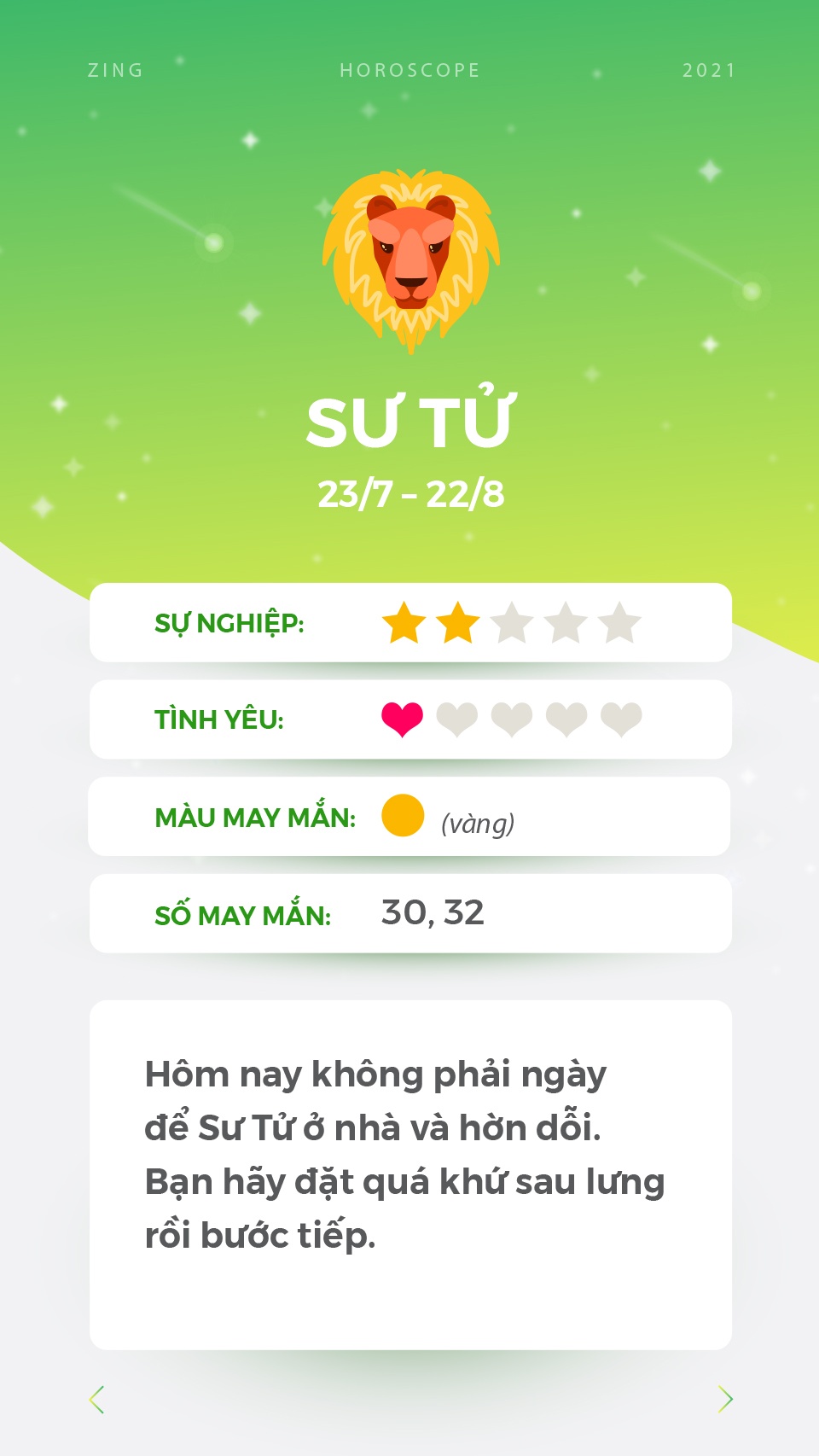
Task: Toggle the fourth love heart on
Action: tap(564, 719)
